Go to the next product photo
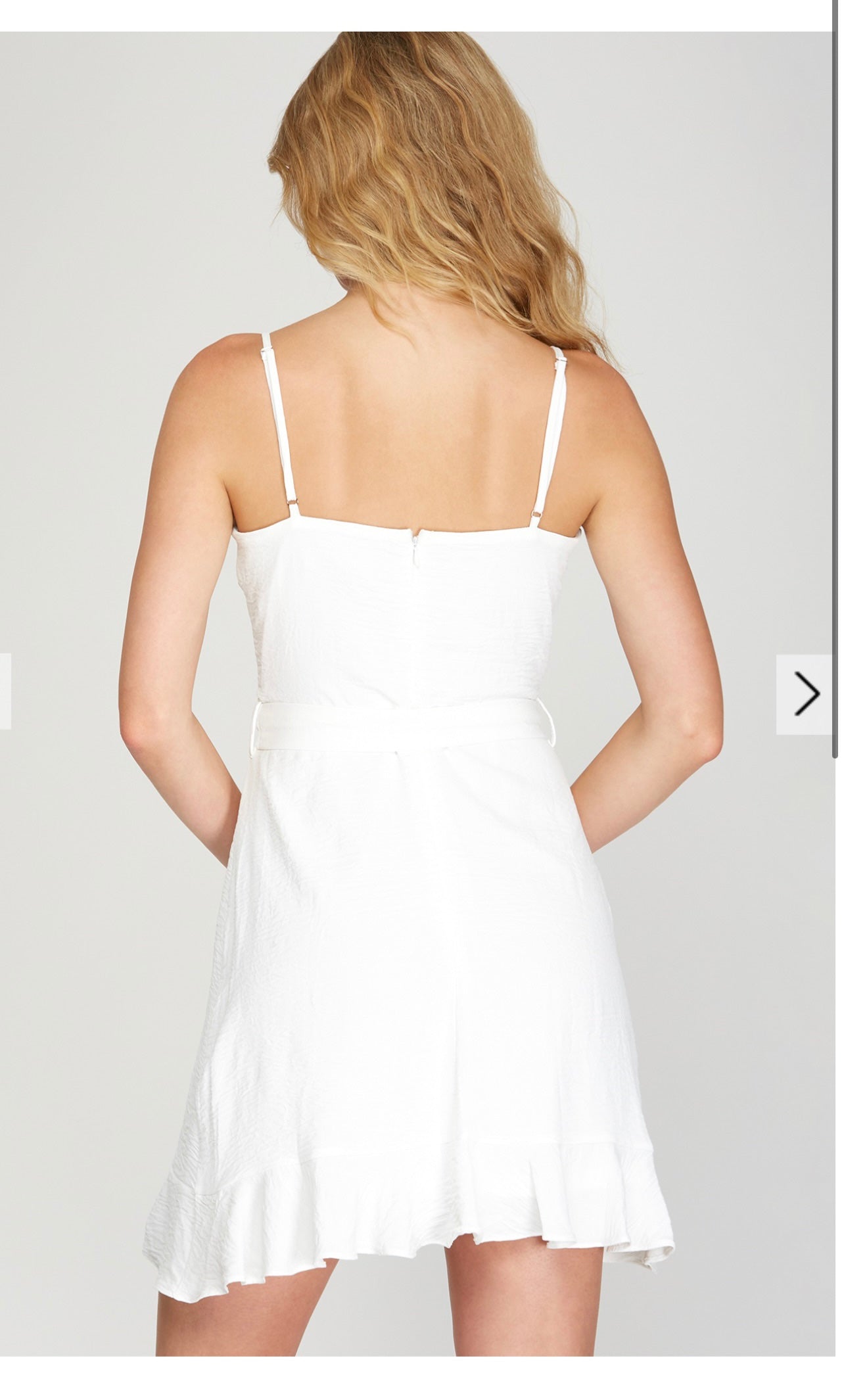The width and height of the screenshot is (844, 1400). tap(807, 694)
